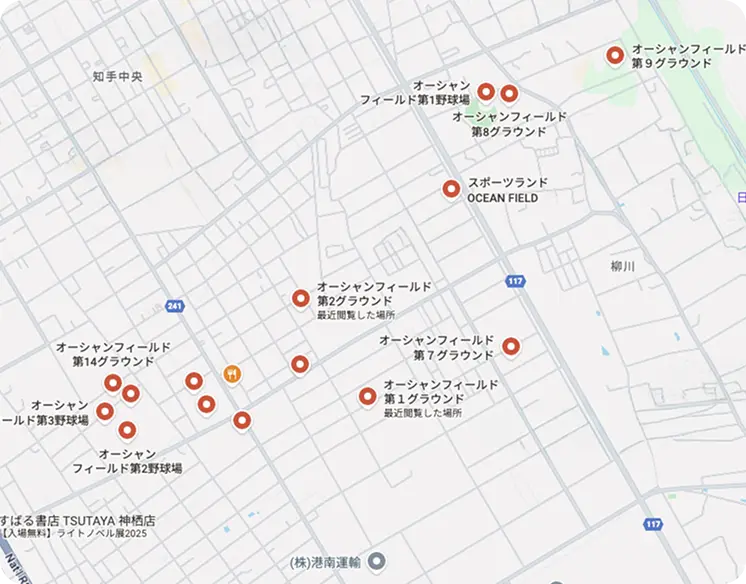This screenshot has height=584, width=746.
Task: Select the オーシャンフィールド第1グラウンド pin
Action: (367, 396)
